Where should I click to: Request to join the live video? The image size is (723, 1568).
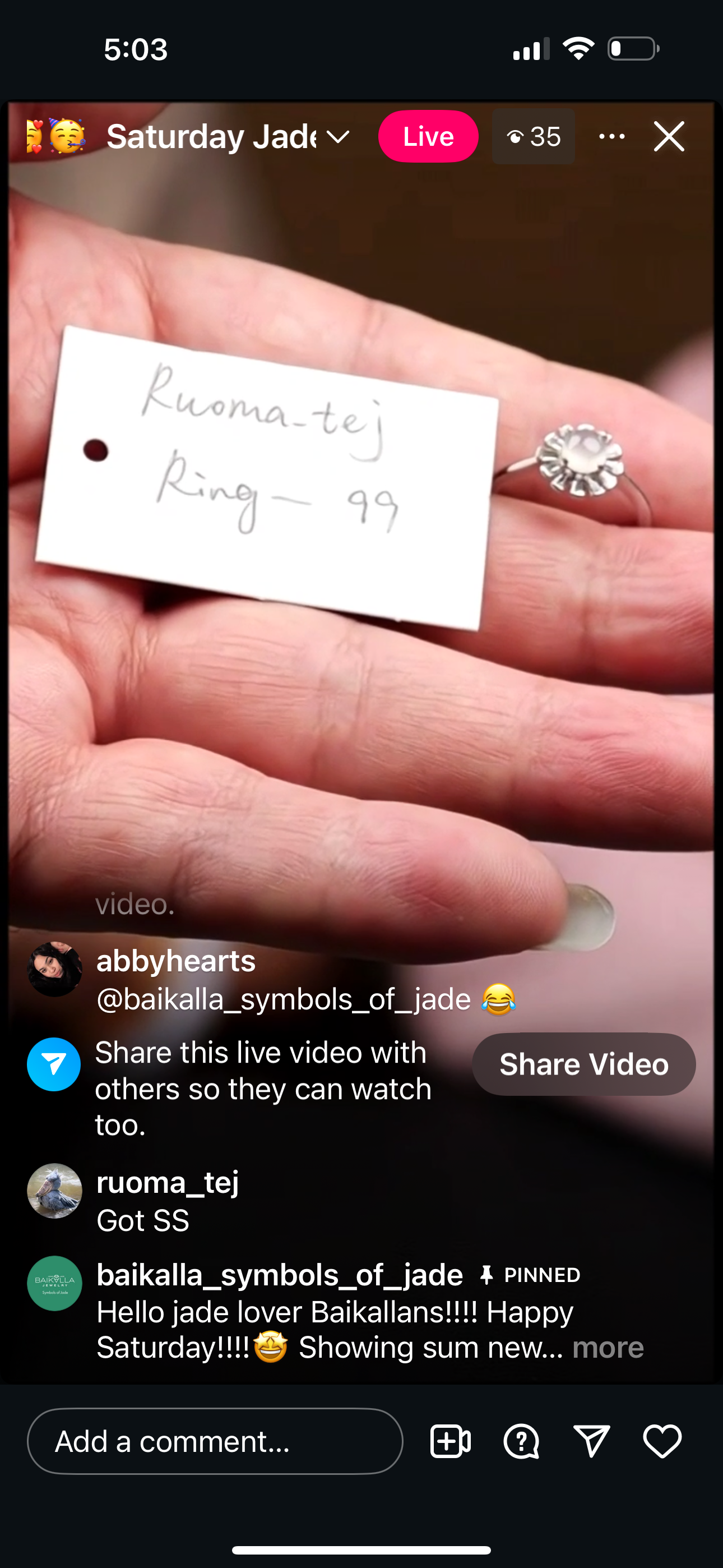(x=451, y=1441)
